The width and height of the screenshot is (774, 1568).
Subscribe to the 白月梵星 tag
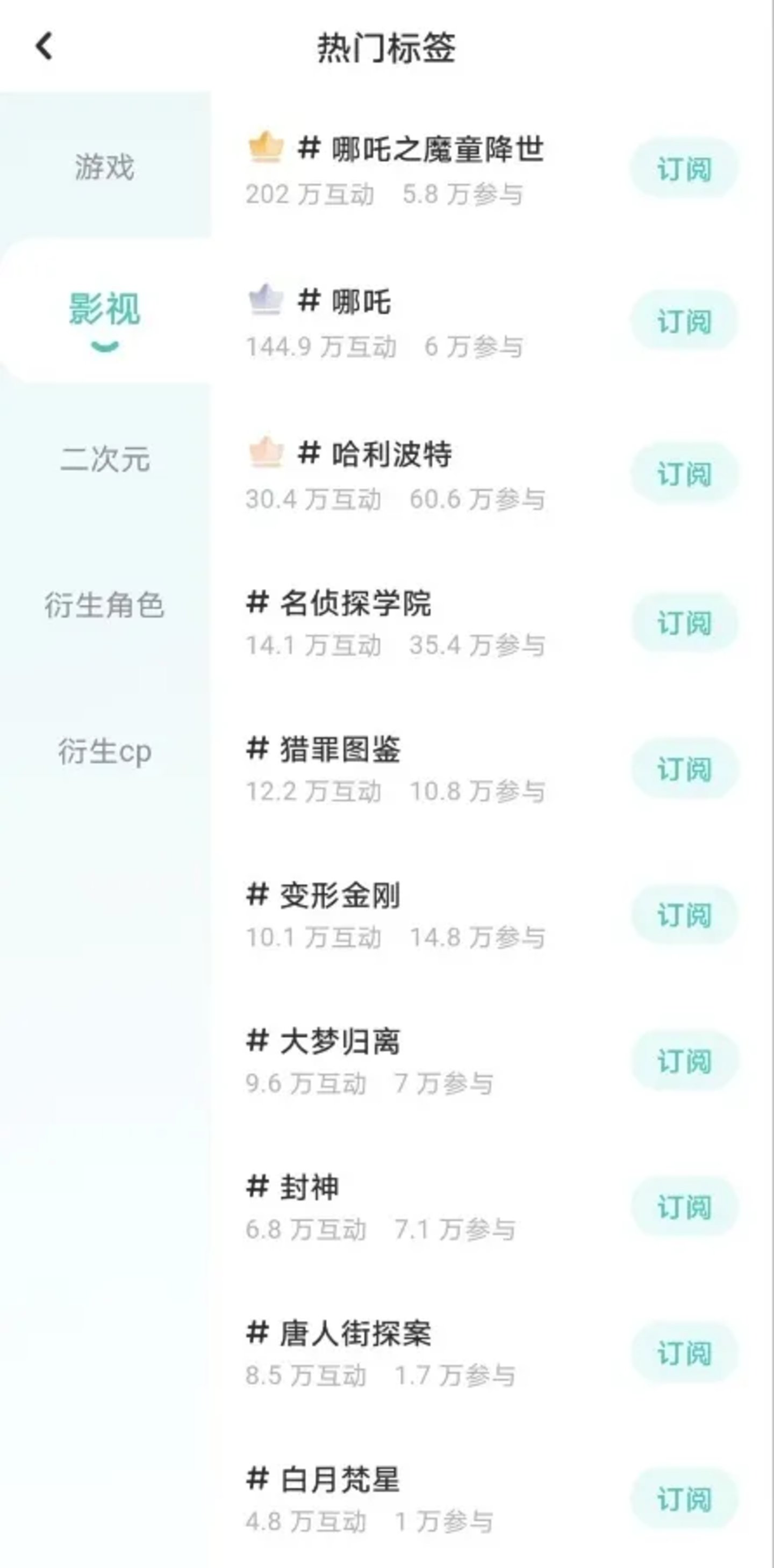684,1499
